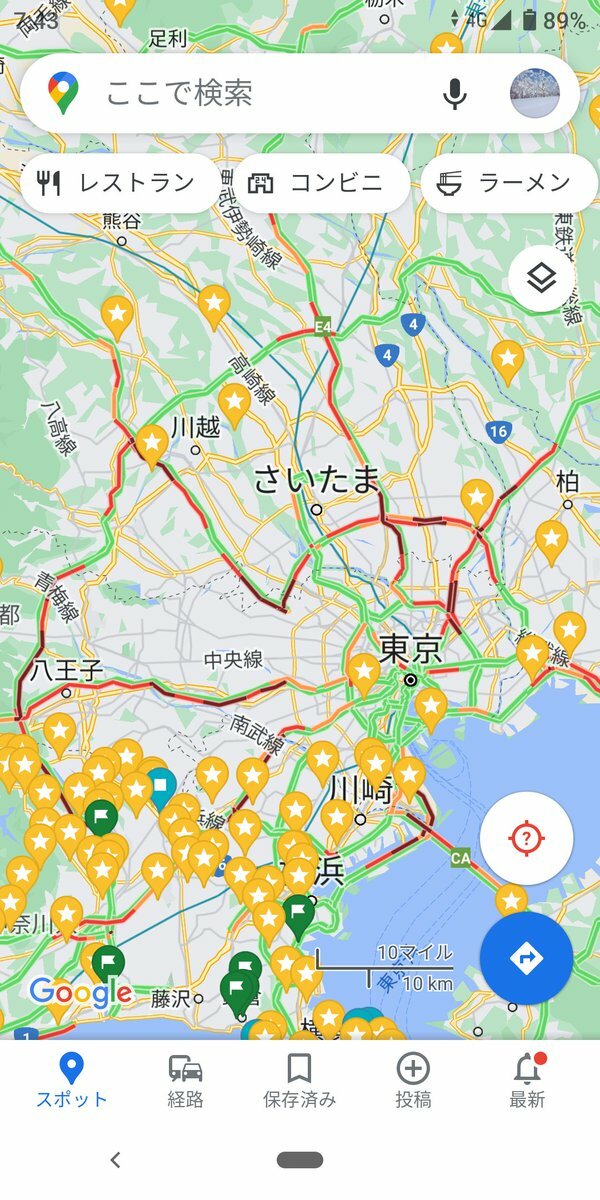The width and height of the screenshot is (600, 1200).
Task: Tap the ここで検索 search box
Action: 260,94
